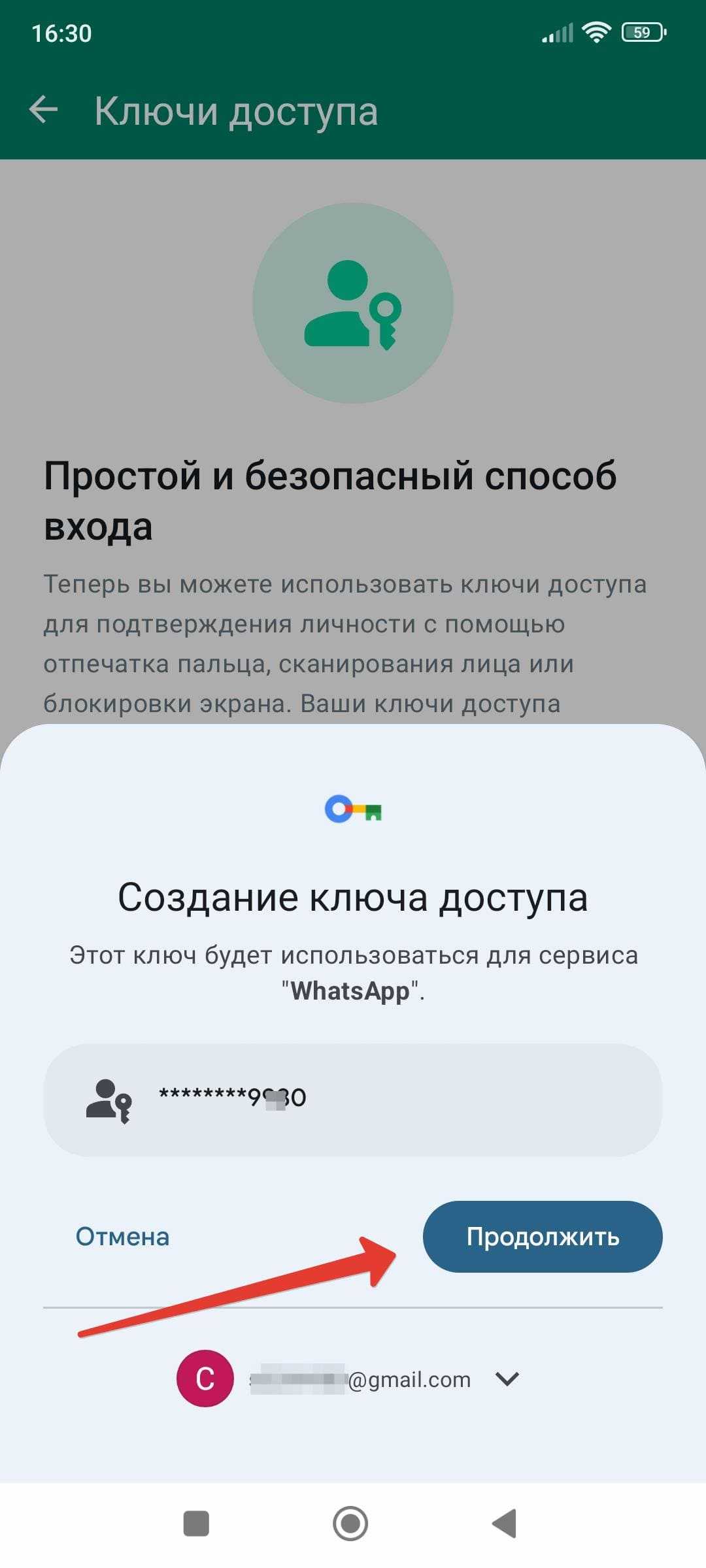Select the passkey entry ending in 30
Image resolution: width=706 pixels, height=1568 pixels.
353,1100
